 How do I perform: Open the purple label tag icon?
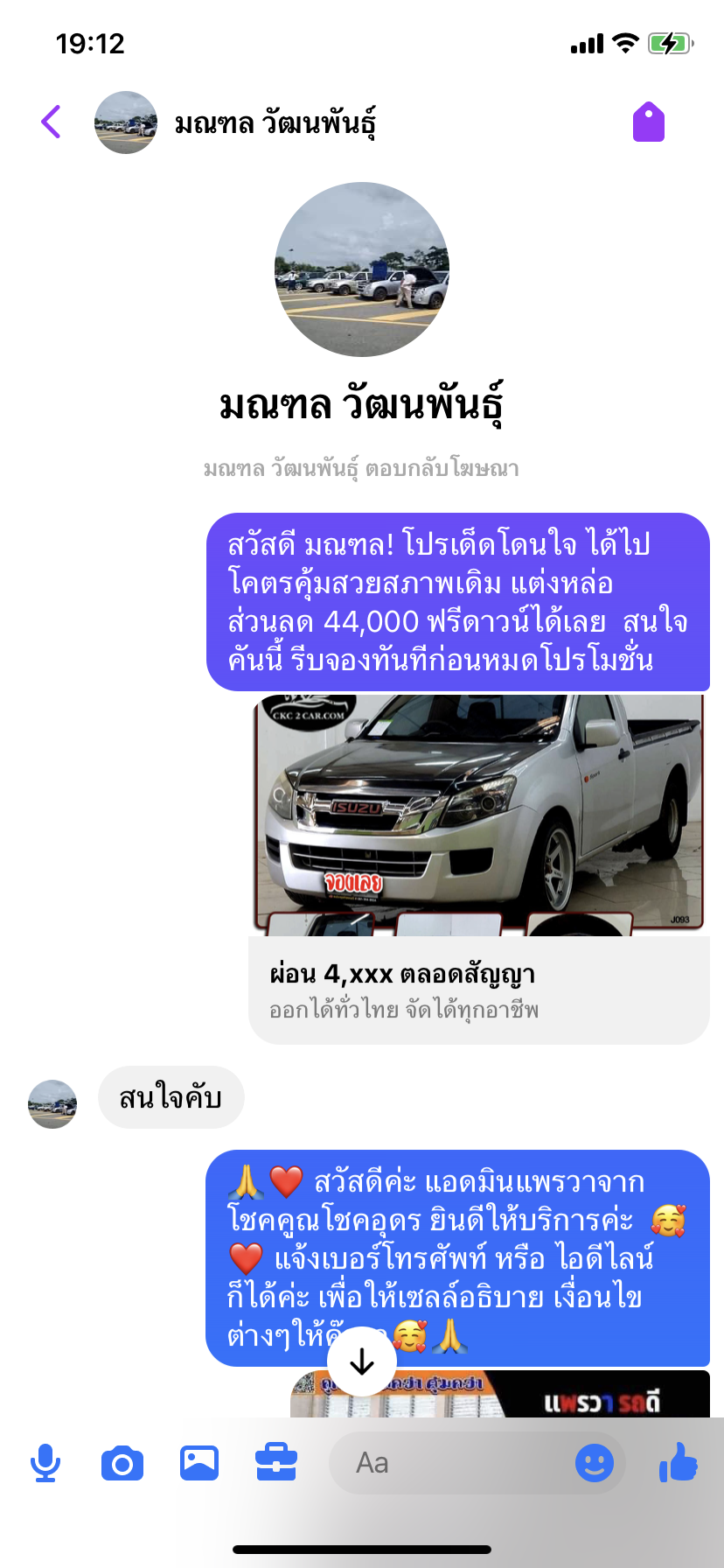649,122
